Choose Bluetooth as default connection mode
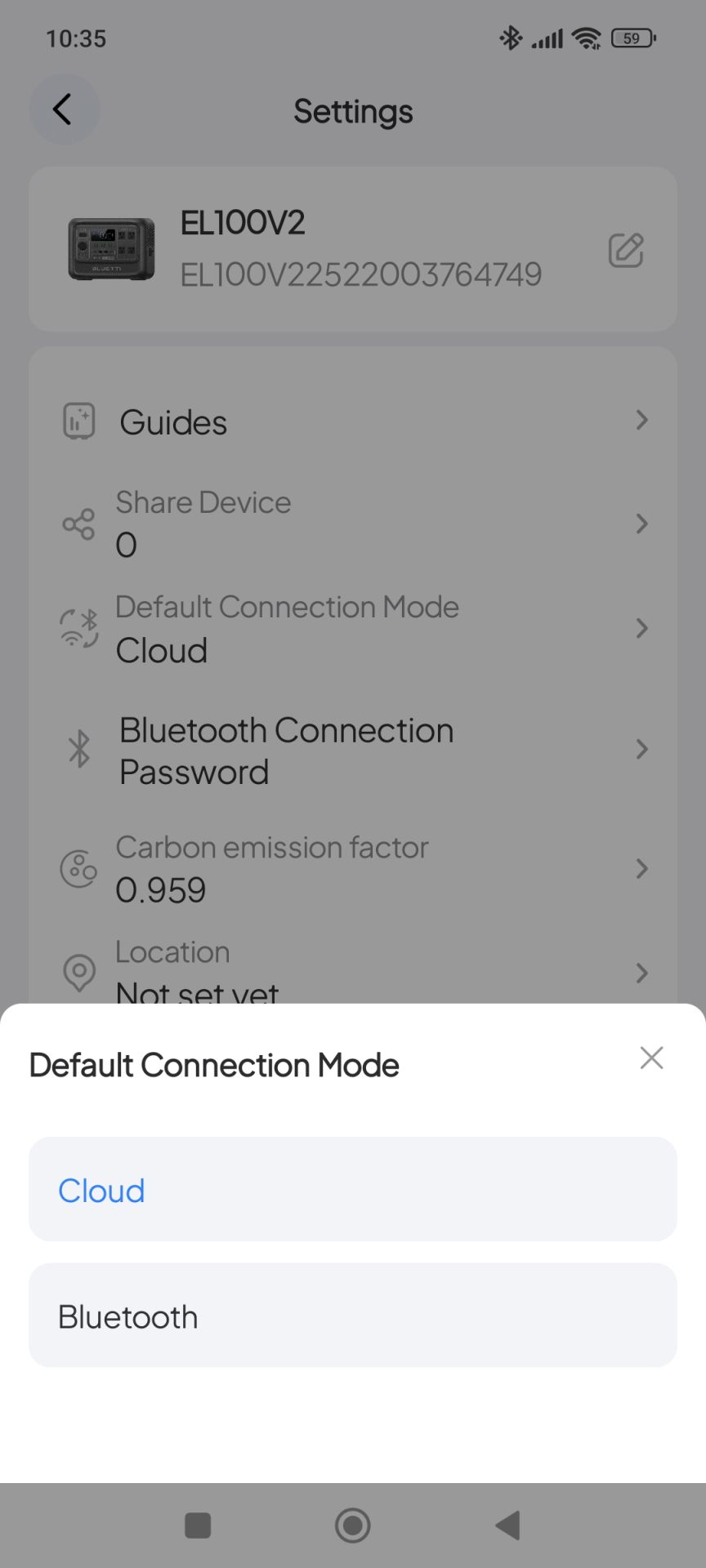706x1568 pixels. tap(353, 1315)
